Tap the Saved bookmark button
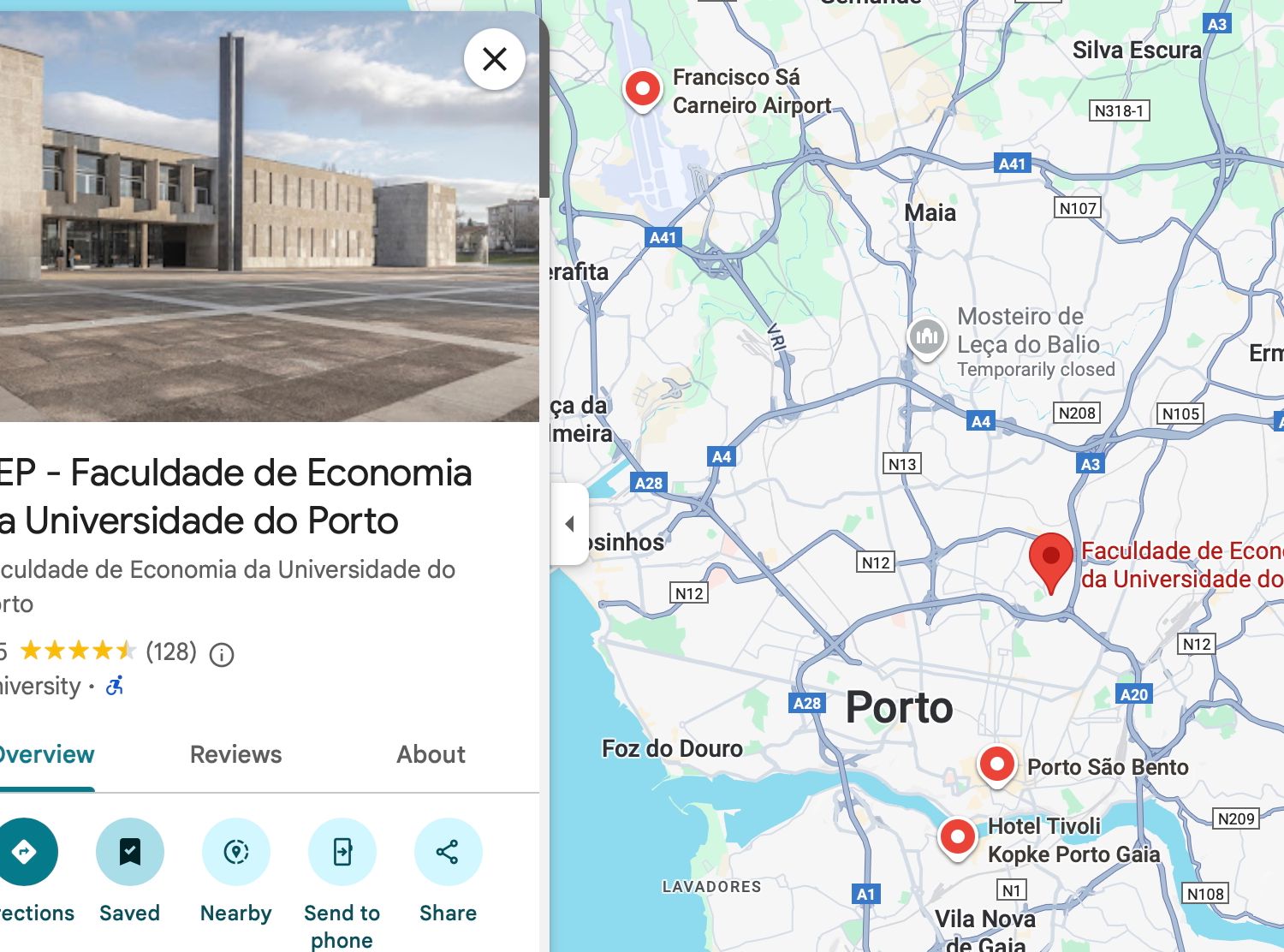The image size is (1284, 952). point(130,852)
